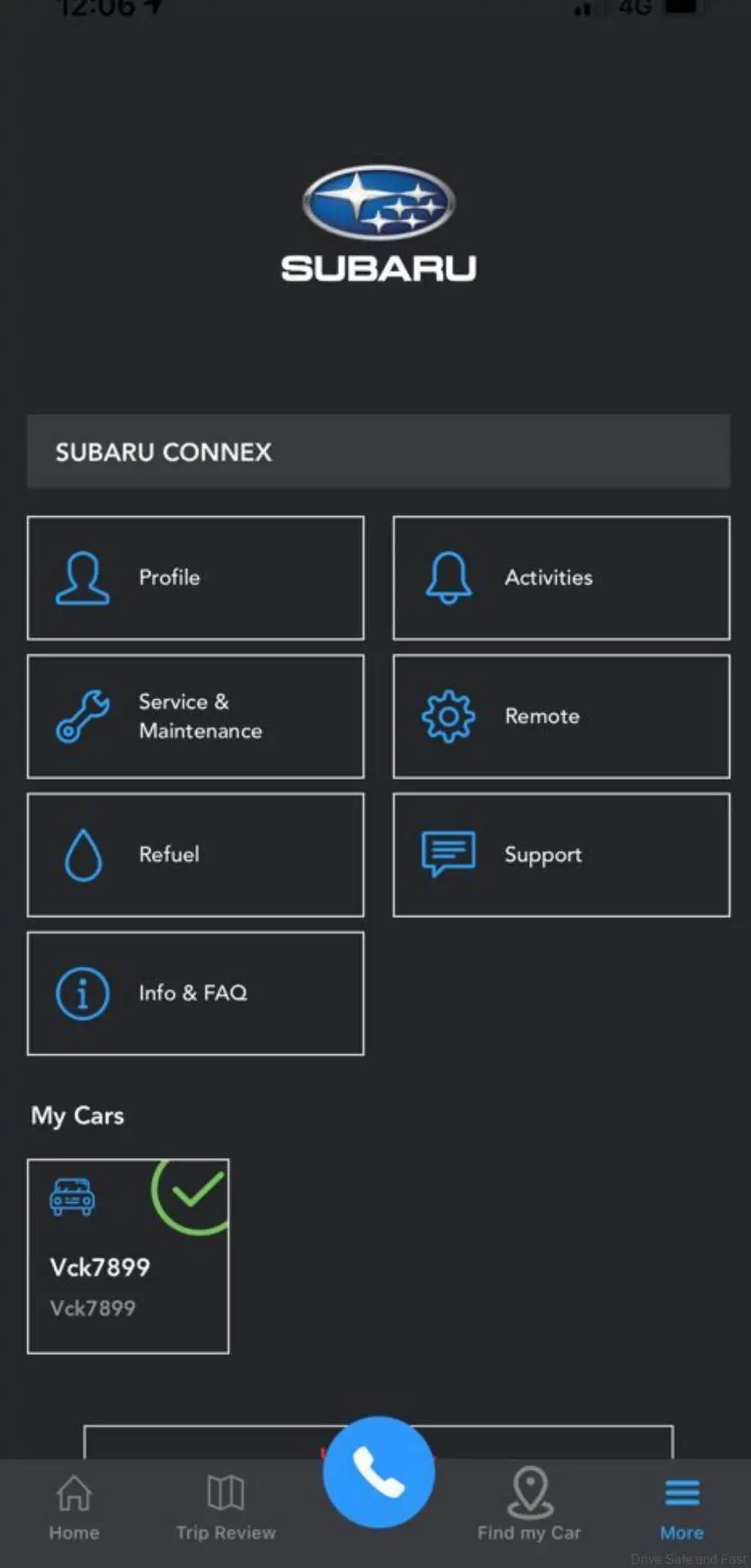Image resolution: width=751 pixels, height=1568 pixels.
Task: Open the Find my Car tab
Action: [529, 1508]
